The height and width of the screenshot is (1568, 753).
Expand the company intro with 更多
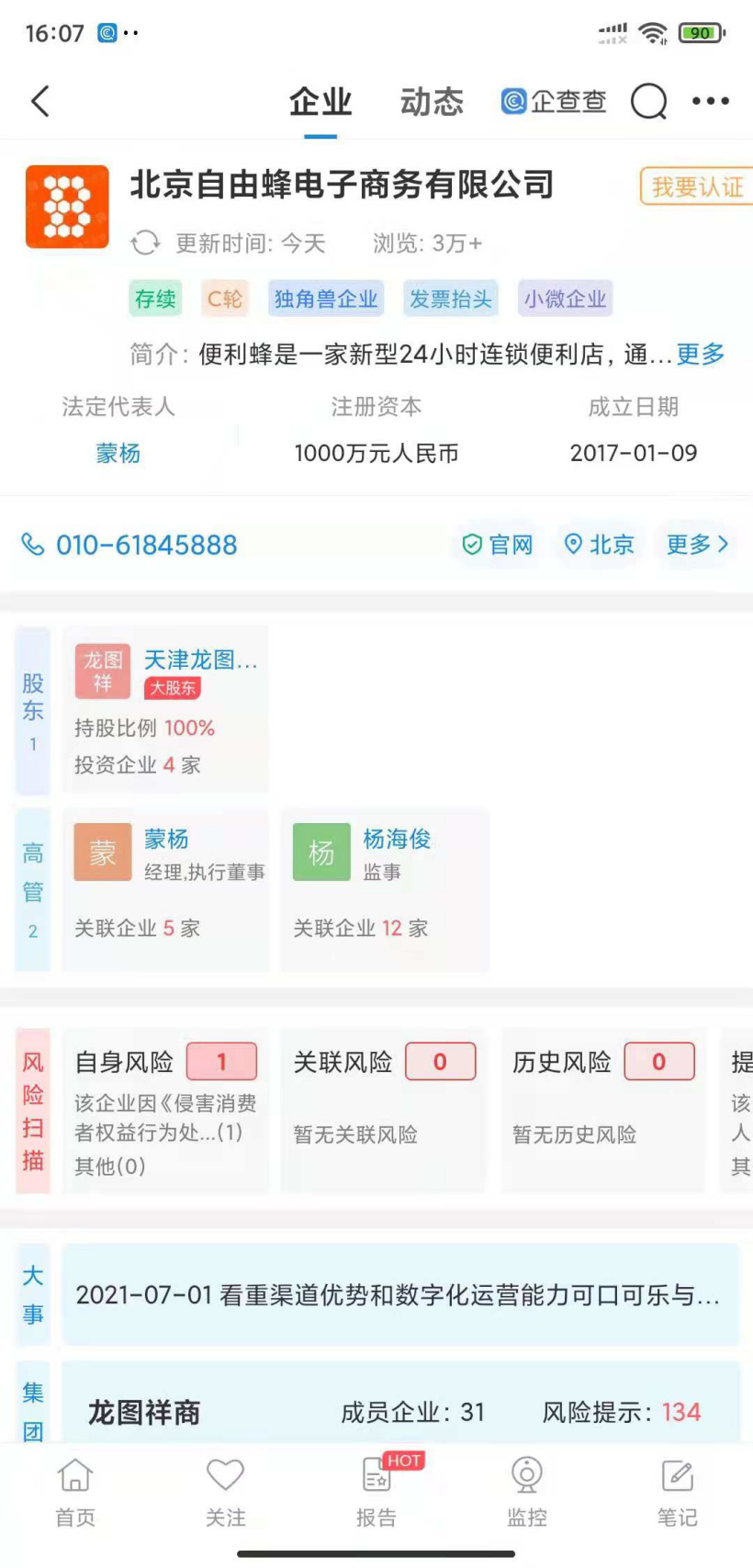(701, 354)
